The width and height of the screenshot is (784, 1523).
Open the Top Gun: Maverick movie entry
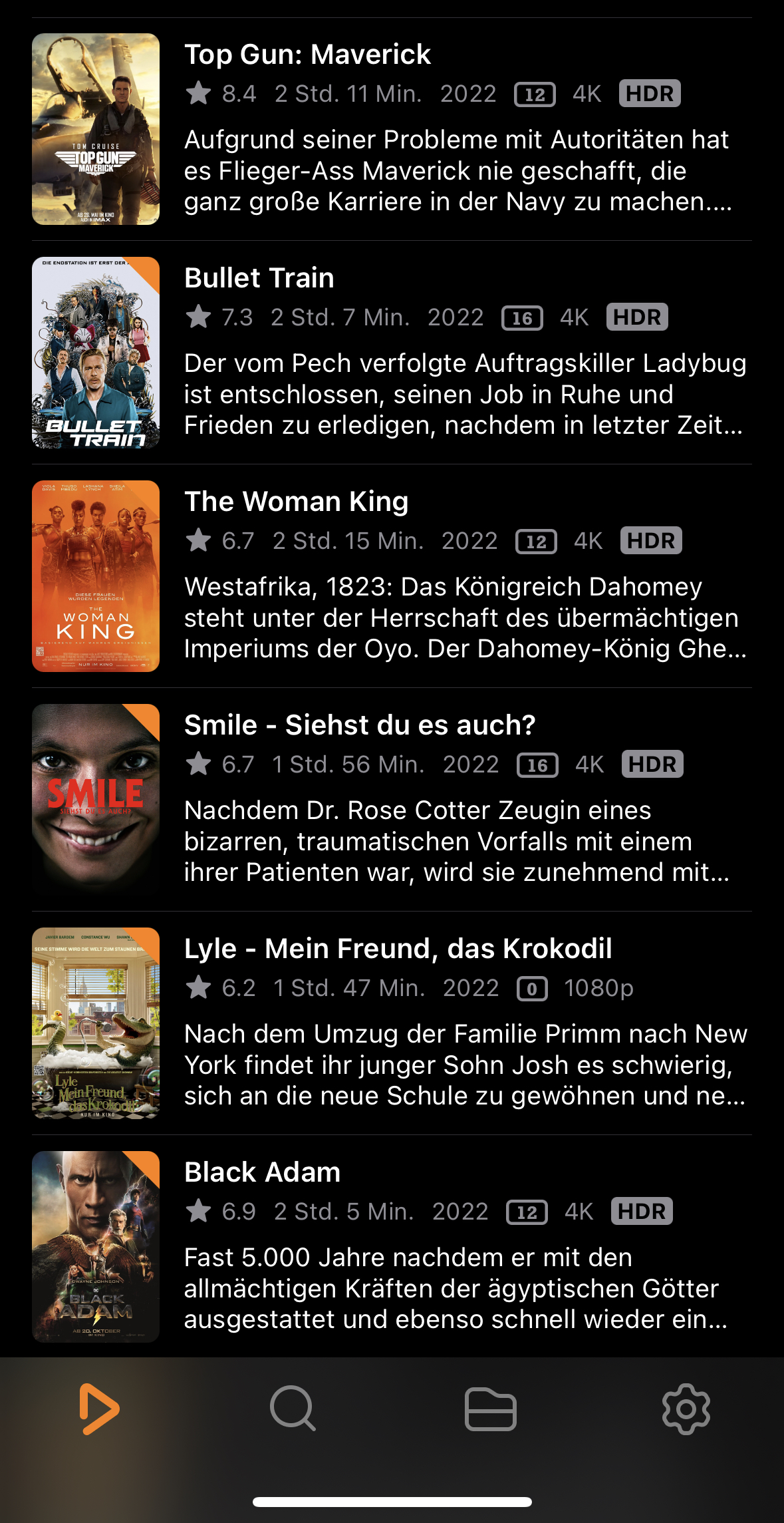[307, 55]
